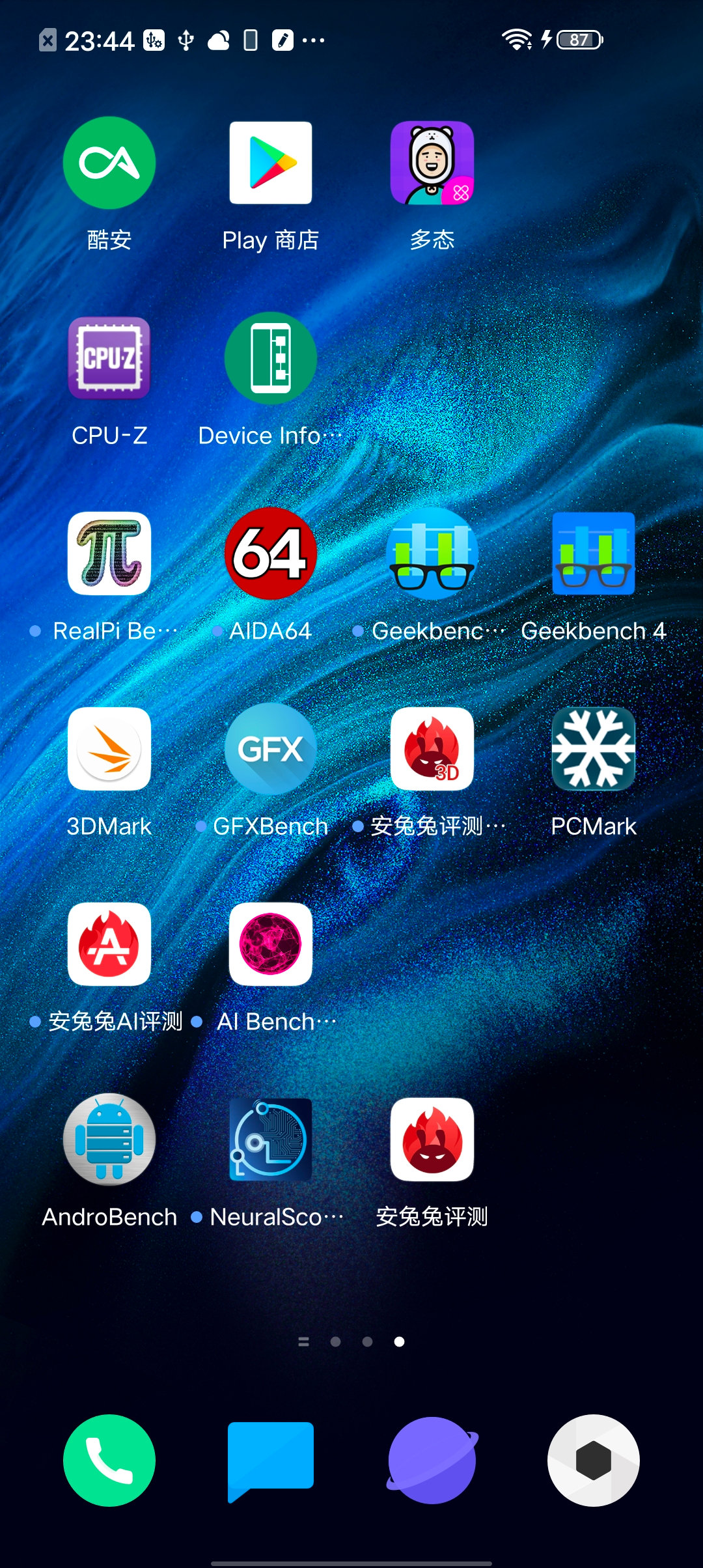Open the 多态 app
This screenshot has height=1568, width=703.
[432, 163]
